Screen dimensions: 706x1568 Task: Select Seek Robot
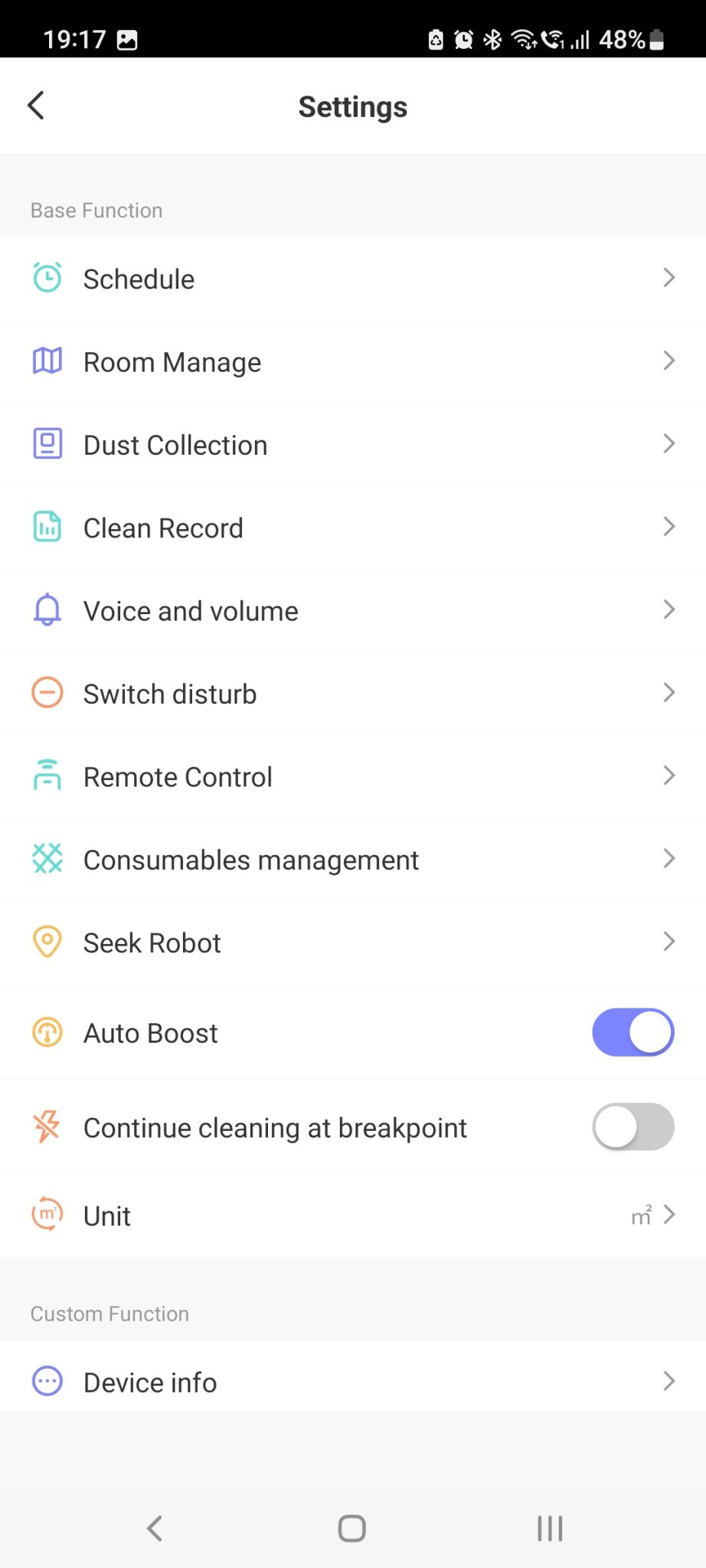pyautogui.click(x=353, y=942)
